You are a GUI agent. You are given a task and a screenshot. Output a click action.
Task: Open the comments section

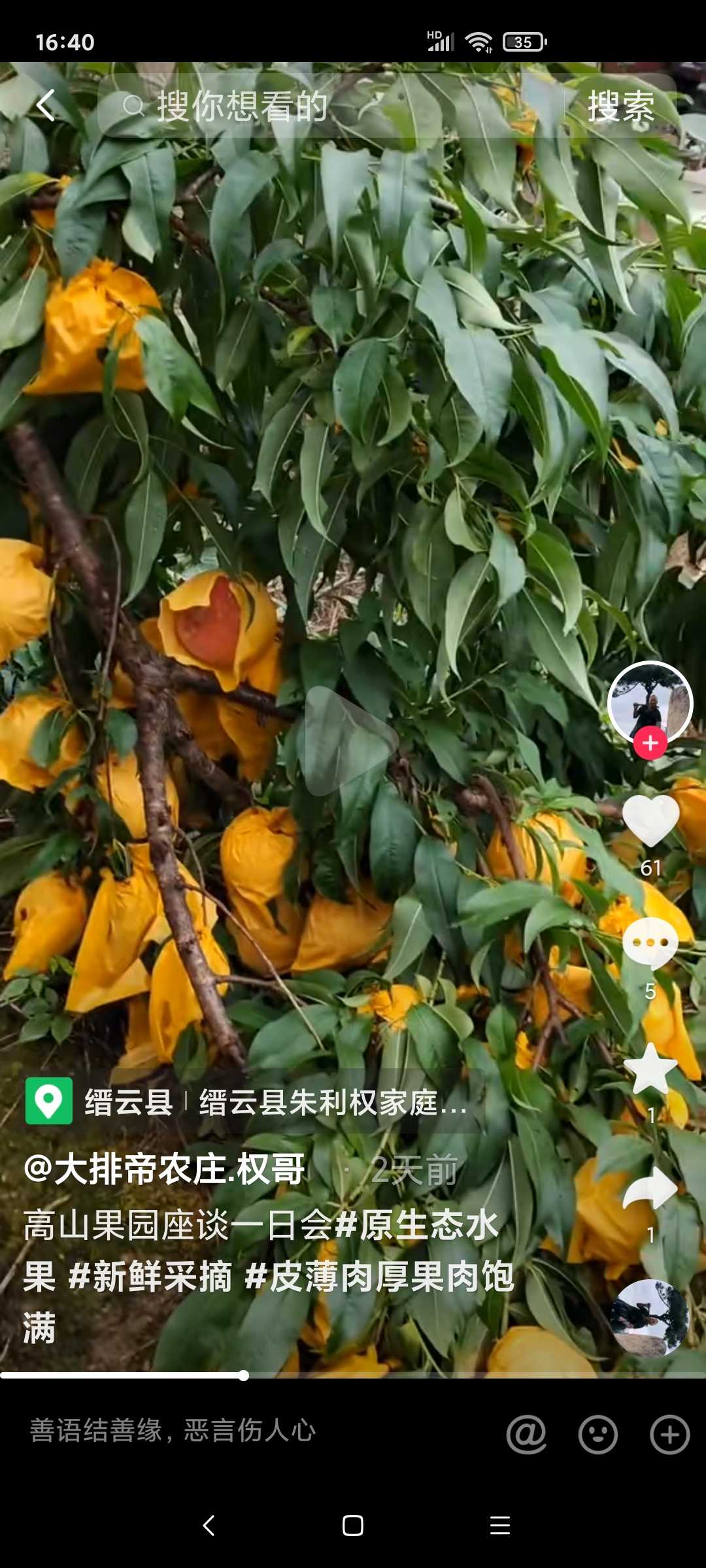click(650, 944)
